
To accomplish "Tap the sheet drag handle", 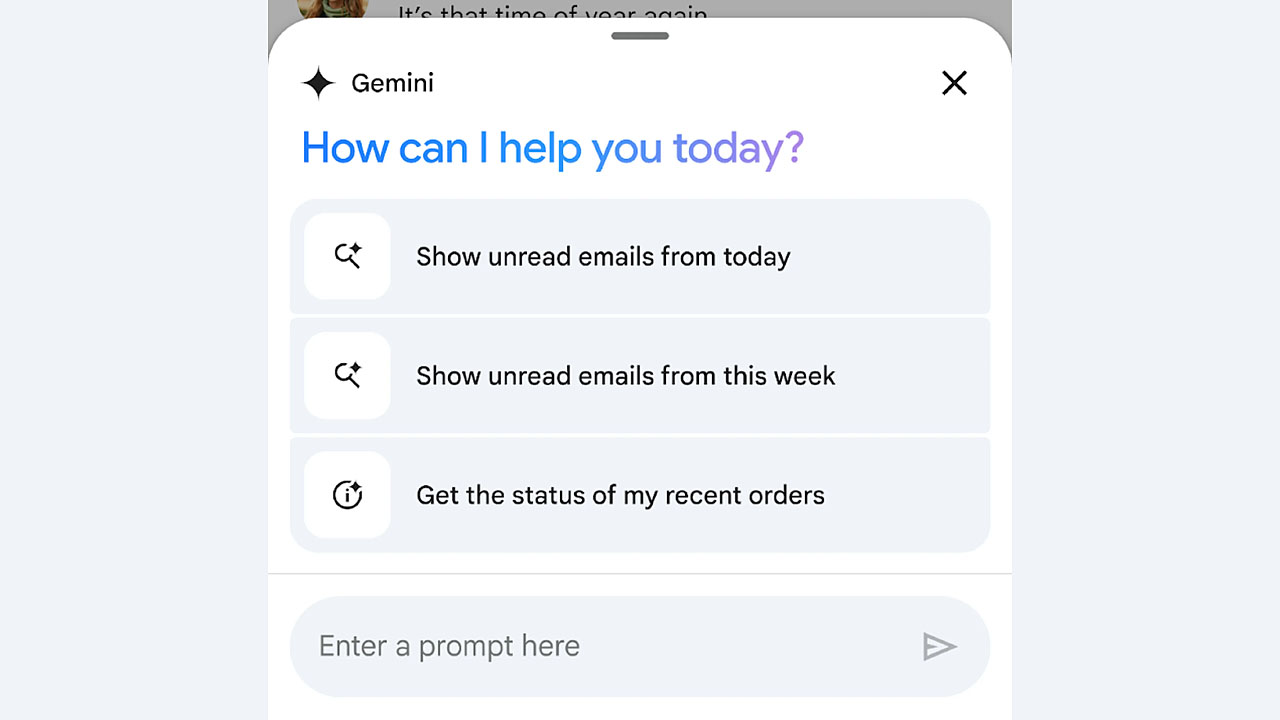I will tap(640, 36).
